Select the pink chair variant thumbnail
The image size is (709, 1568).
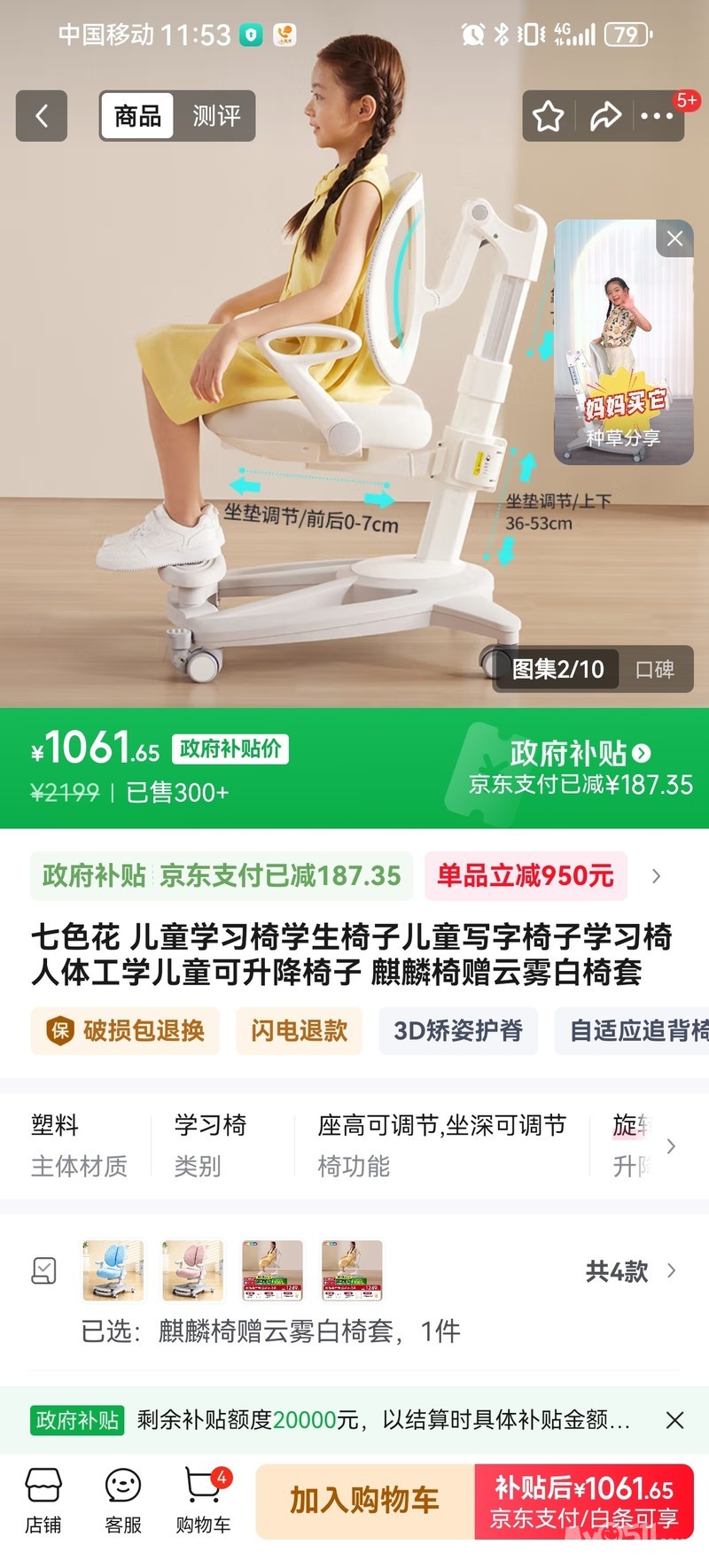[x=192, y=1270]
